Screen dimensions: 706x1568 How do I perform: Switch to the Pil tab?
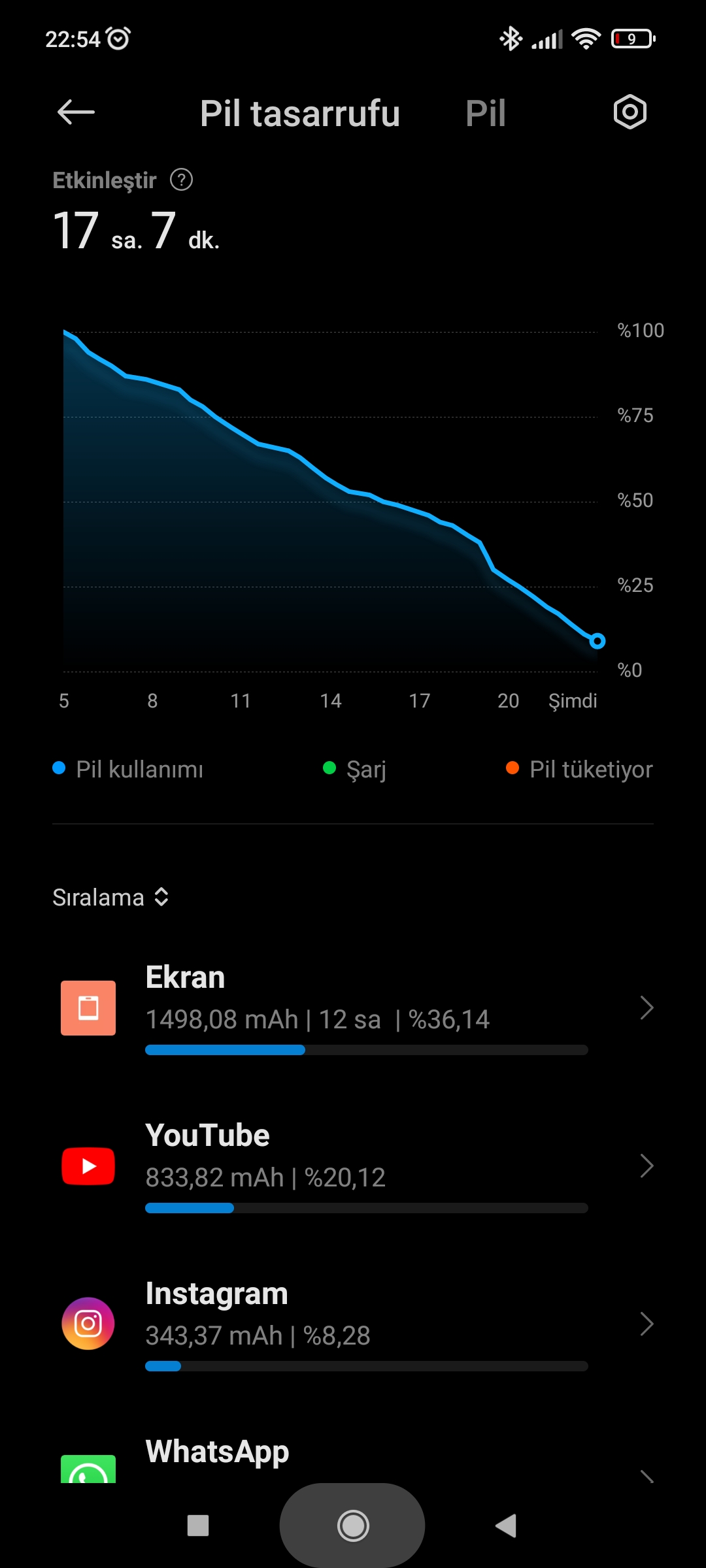[486, 114]
